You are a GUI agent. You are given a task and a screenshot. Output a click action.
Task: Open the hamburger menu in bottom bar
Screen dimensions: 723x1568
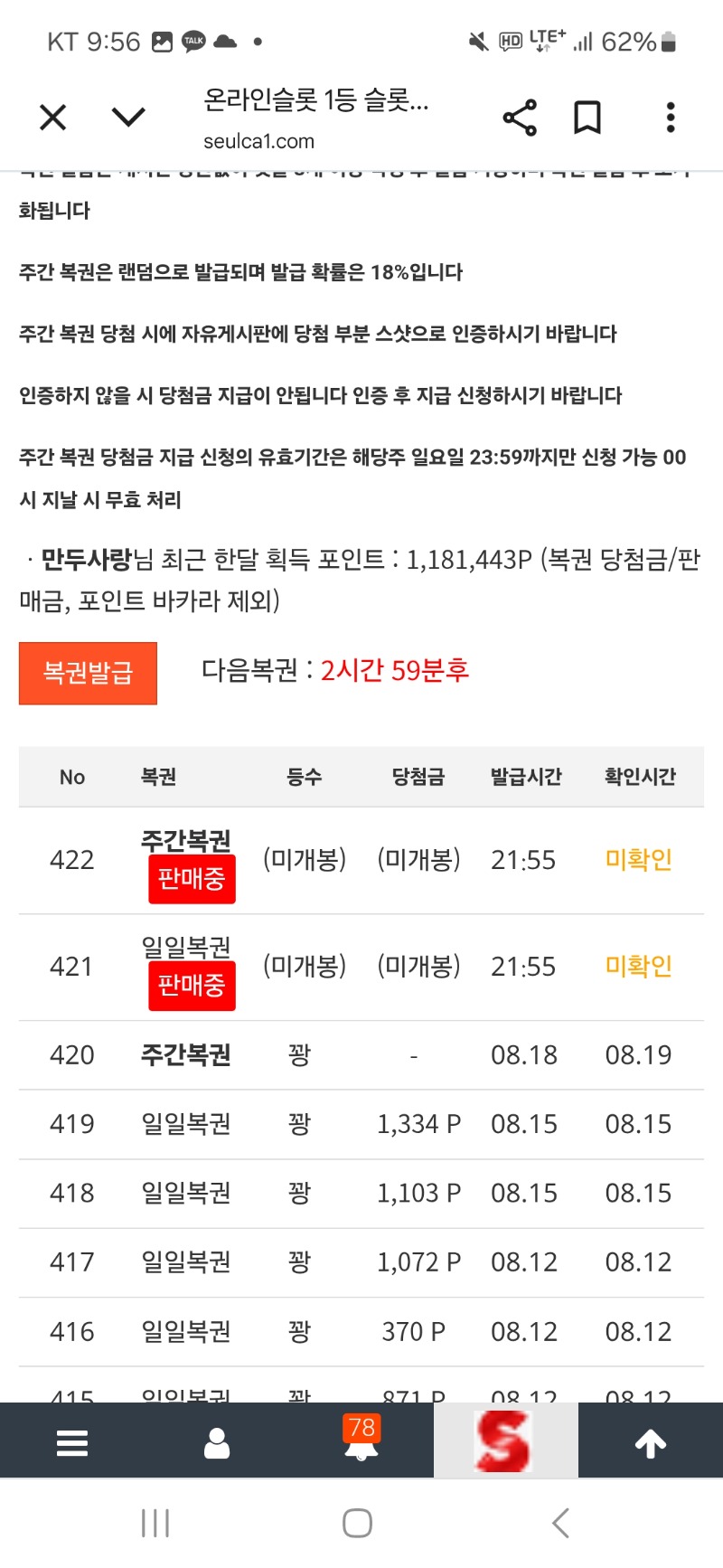tap(72, 1442)
